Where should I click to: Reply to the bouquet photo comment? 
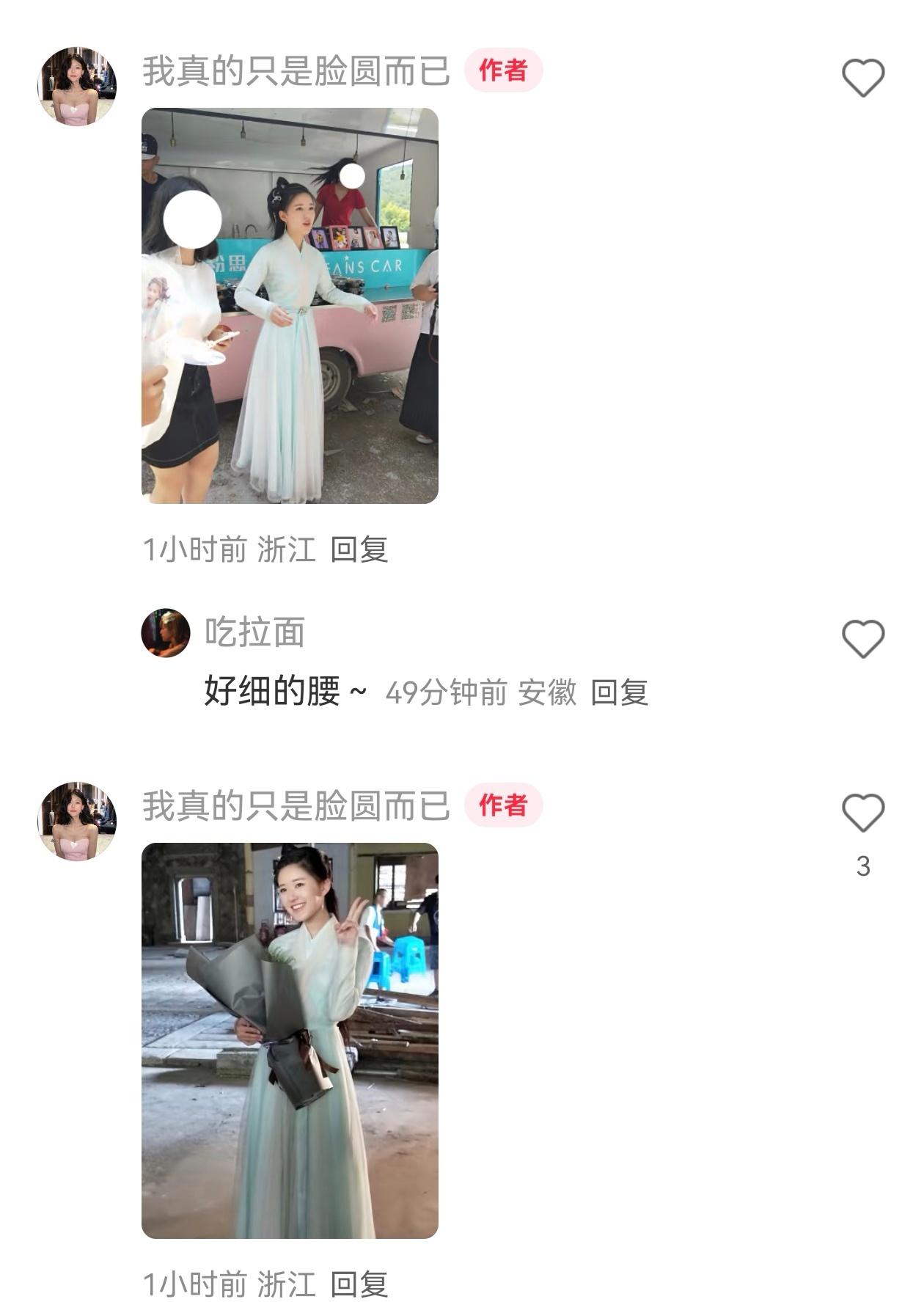[x=359, y=1284]
